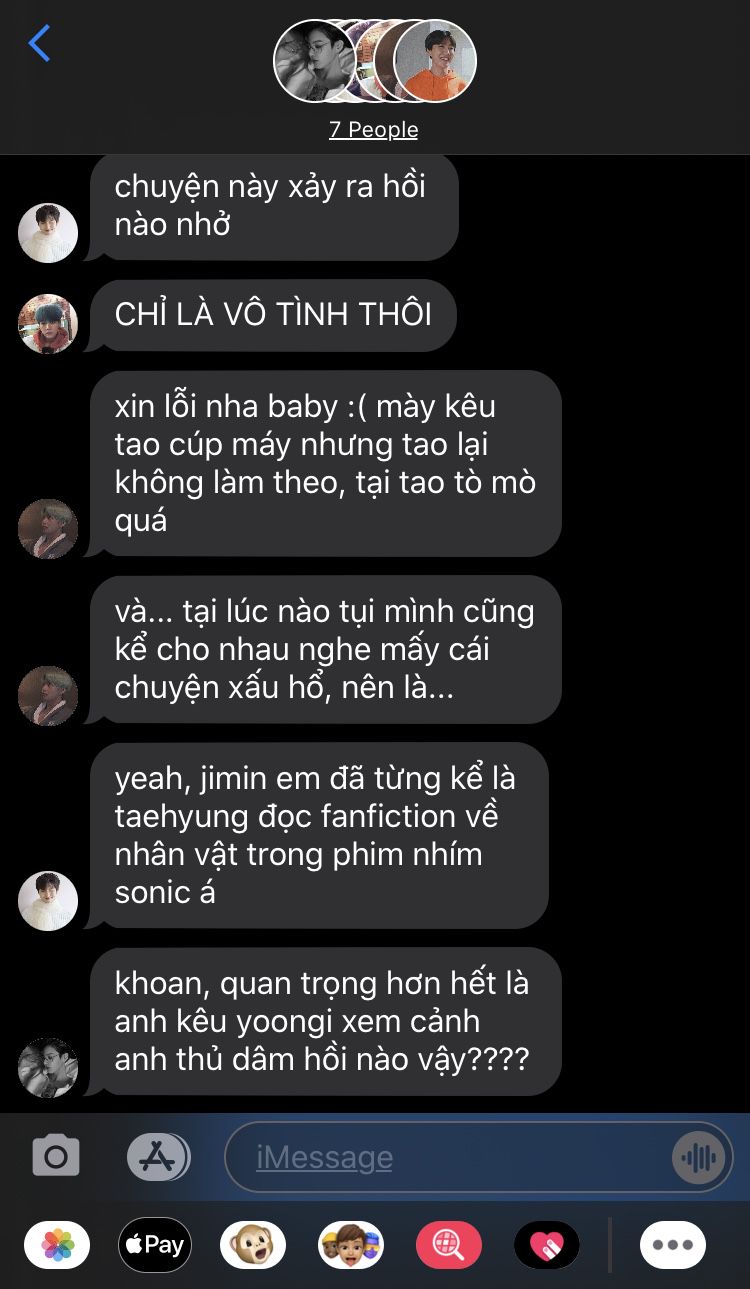The image size is (750, 1289).
Task: Show more iMessage apps
Action: point(673,1245)
